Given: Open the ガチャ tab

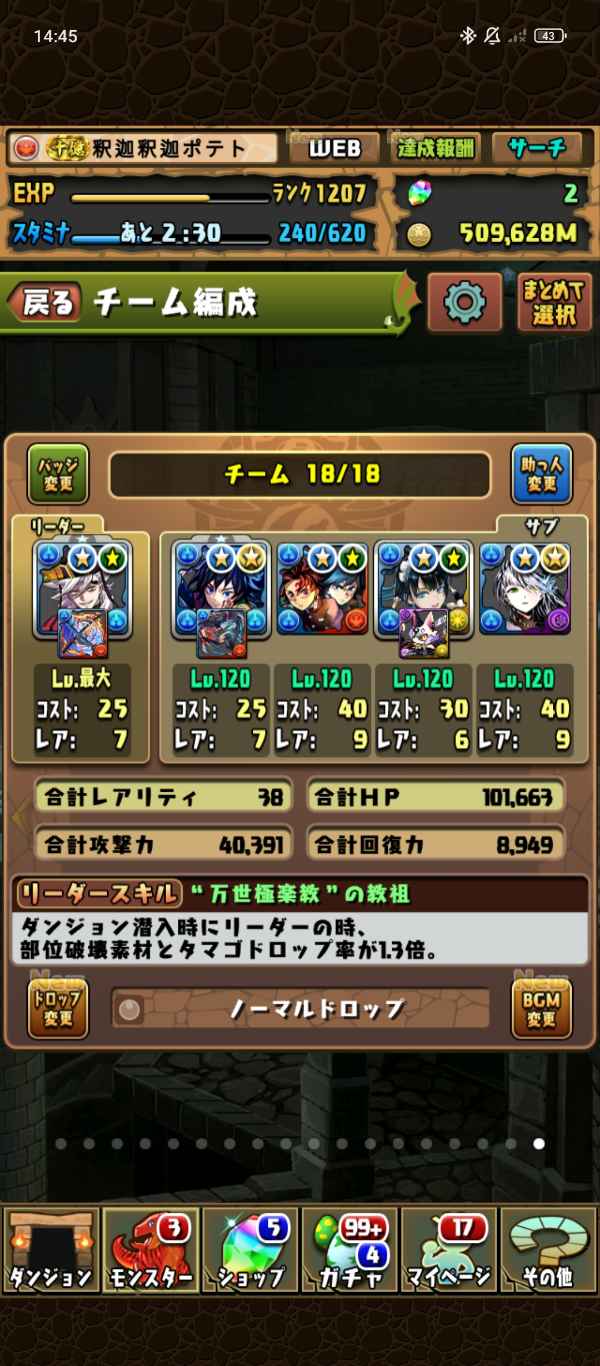Looking at the screenshot, I should [349, 1250].
